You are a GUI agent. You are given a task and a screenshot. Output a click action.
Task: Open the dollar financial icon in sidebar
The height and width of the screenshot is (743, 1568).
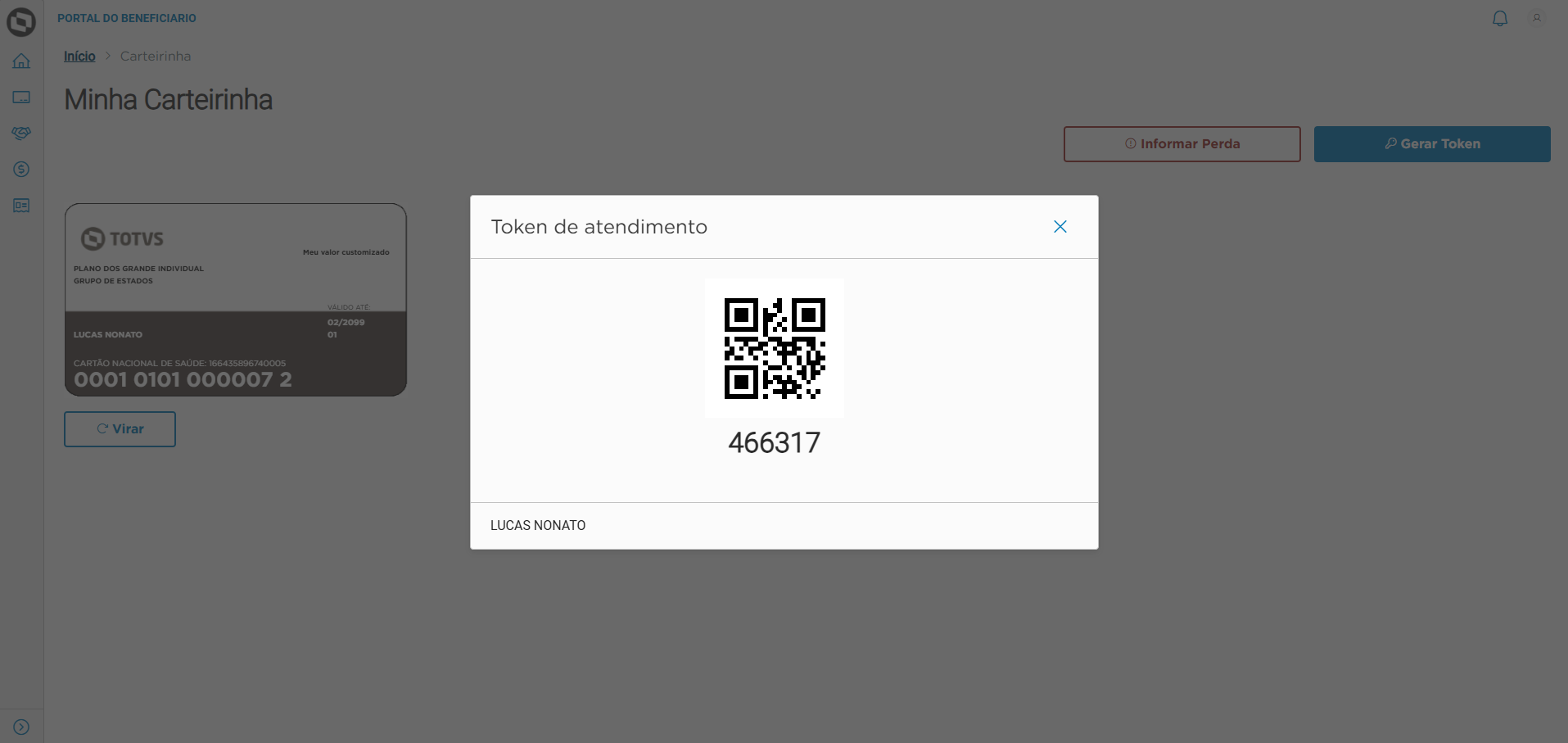point(21,169)
